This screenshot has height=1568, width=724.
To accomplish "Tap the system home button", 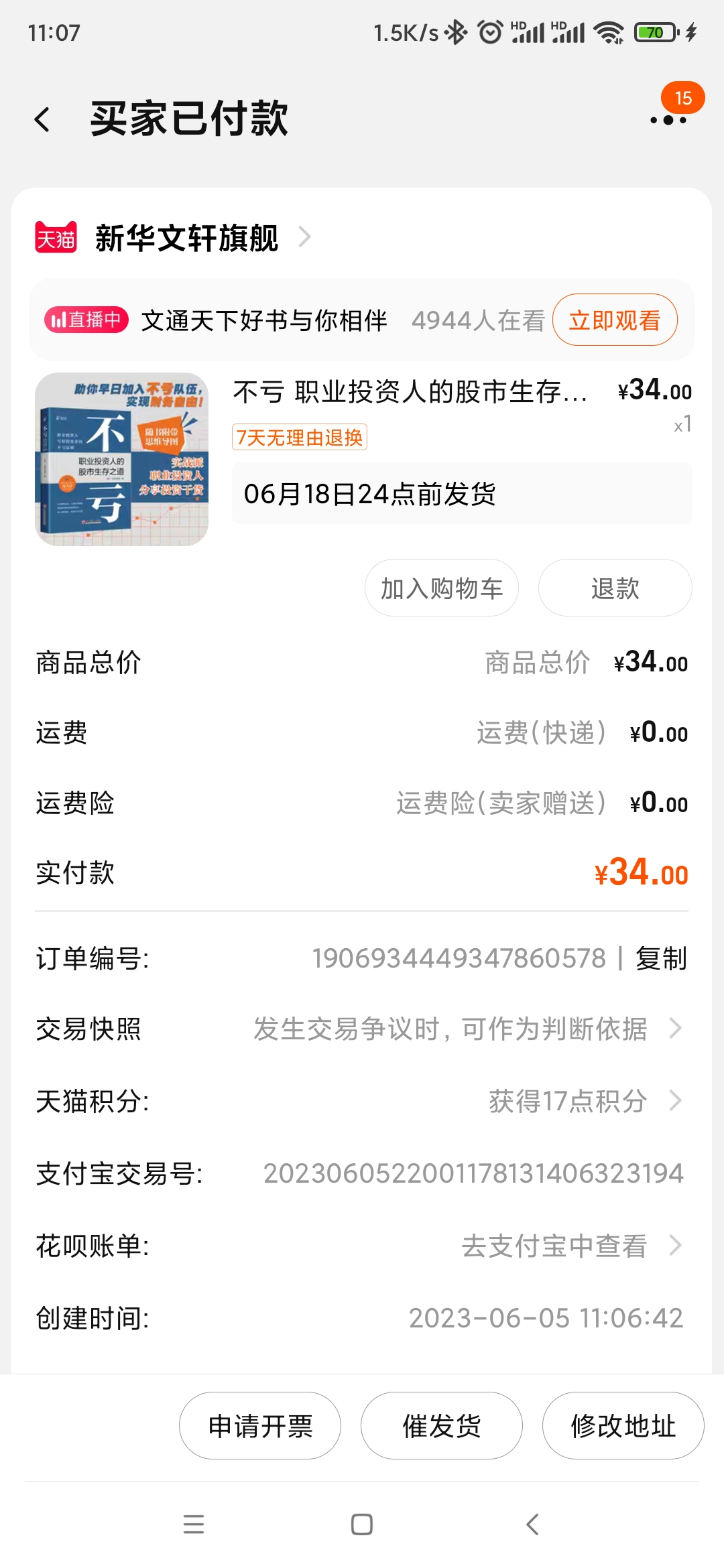I will 362,1524.
